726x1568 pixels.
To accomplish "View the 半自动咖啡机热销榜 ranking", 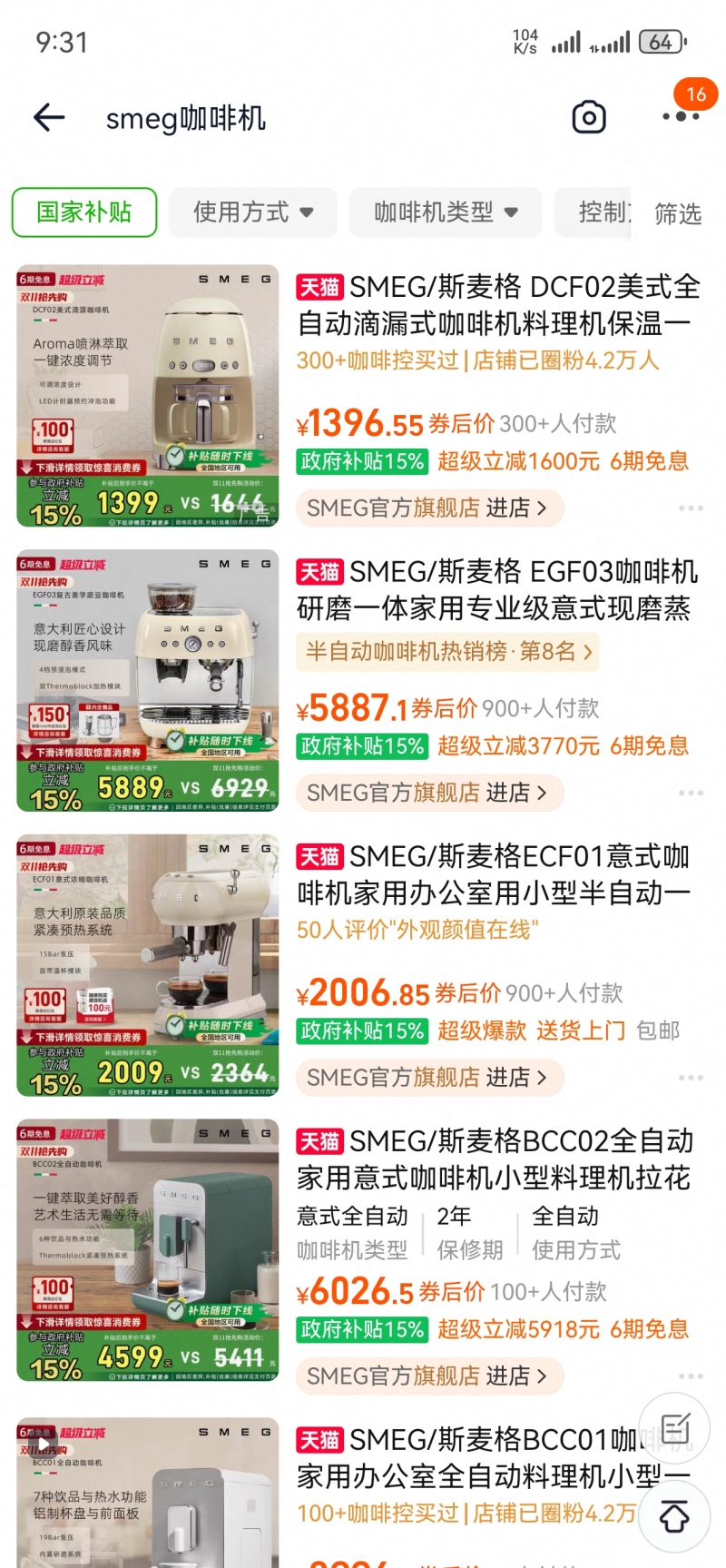I will click(448, 652).
